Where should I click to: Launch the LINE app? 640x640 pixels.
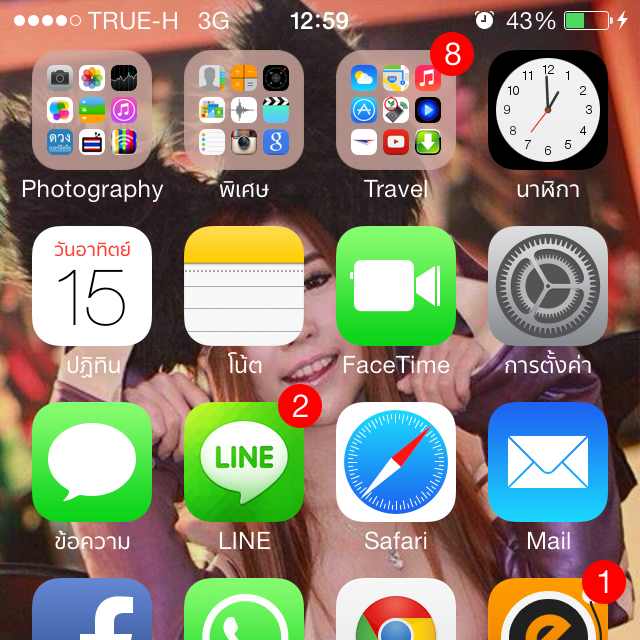(x=244, y=462)
